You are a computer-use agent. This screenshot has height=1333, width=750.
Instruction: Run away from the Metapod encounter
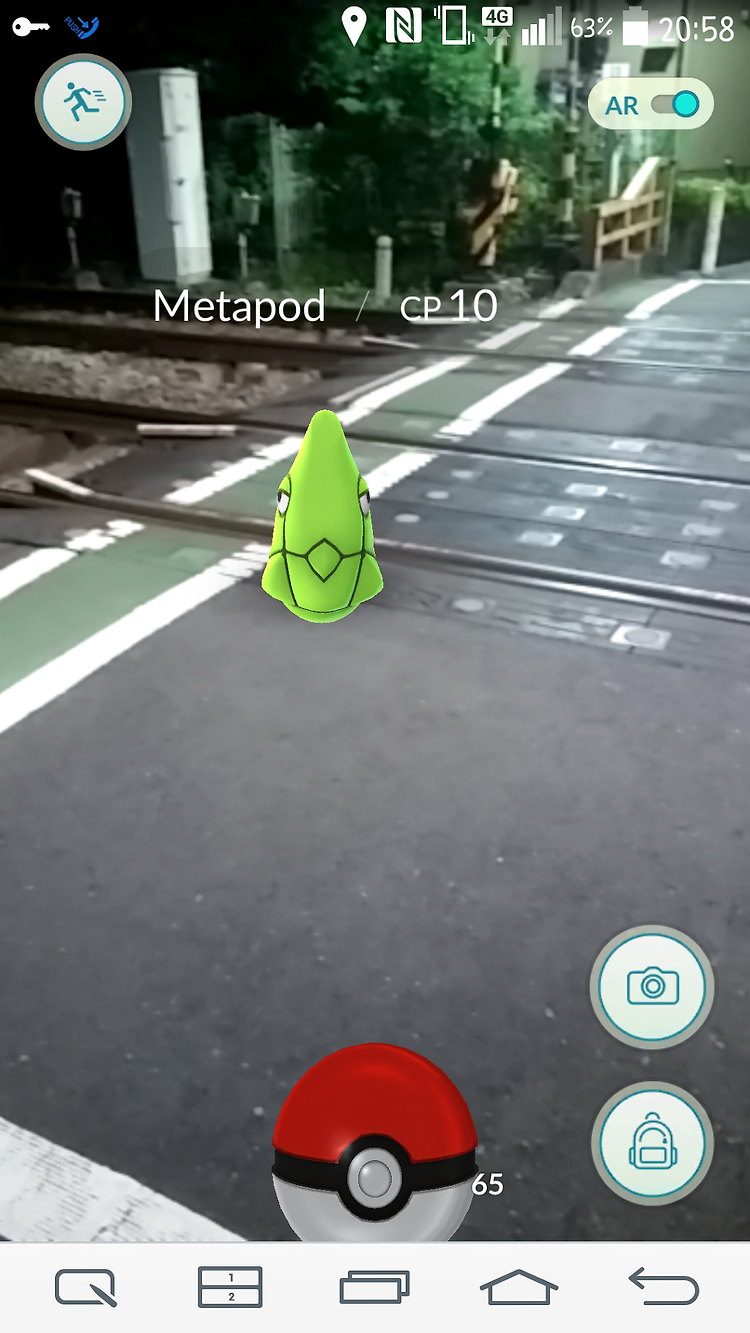[x=83, y=102]
